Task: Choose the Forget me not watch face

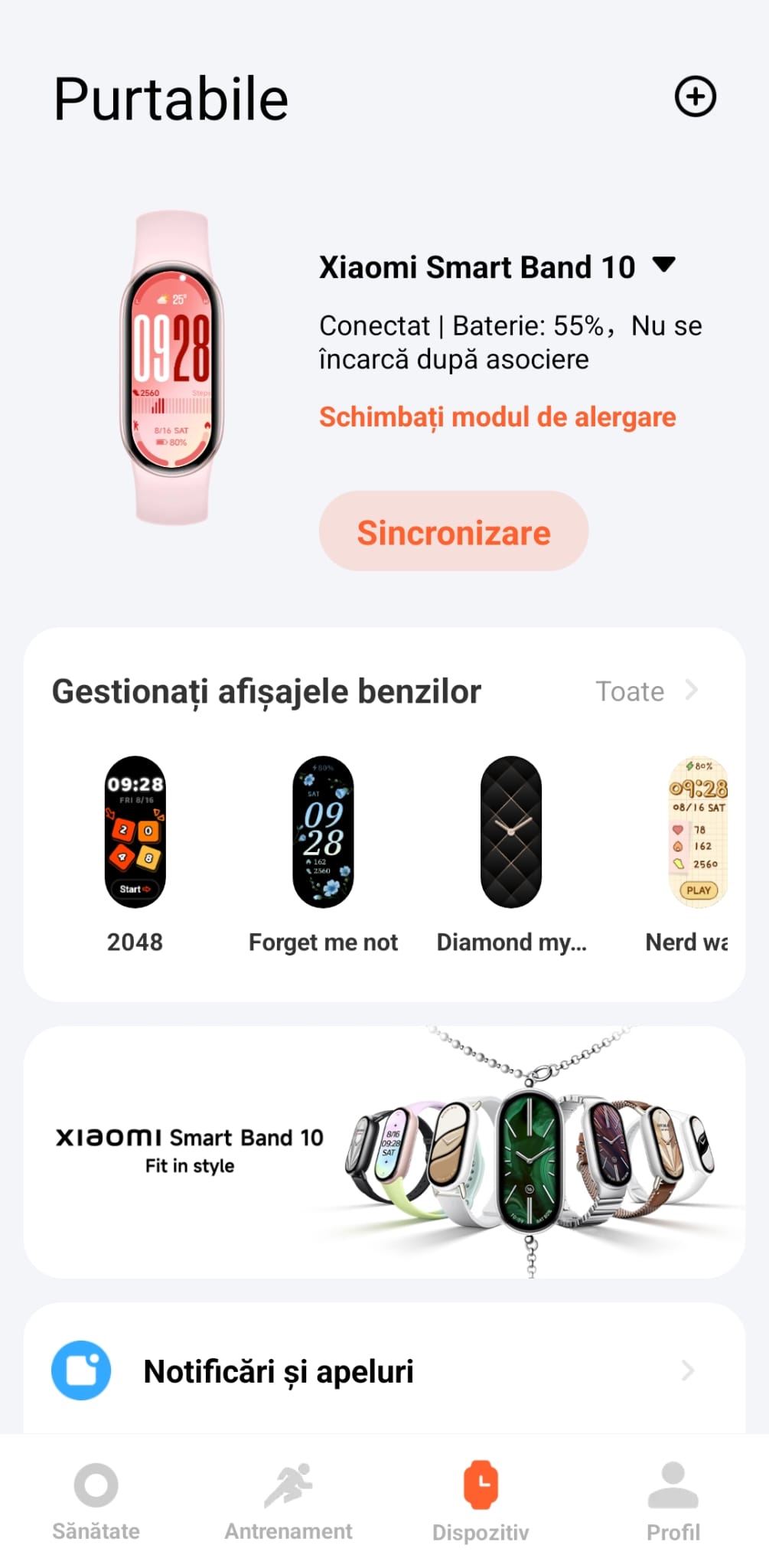Action: point(323,832)
